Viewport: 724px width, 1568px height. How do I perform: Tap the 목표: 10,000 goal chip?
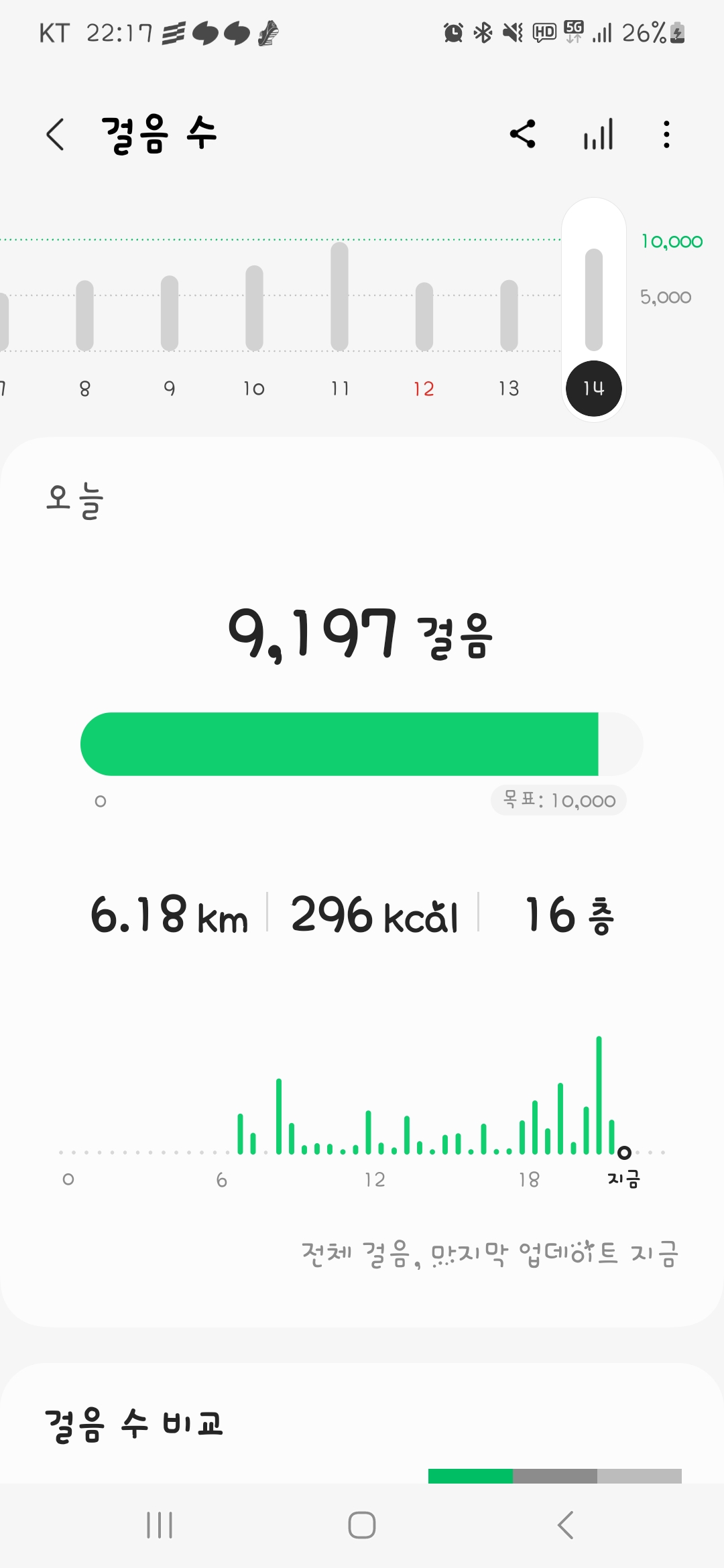(x=558, y=800)
